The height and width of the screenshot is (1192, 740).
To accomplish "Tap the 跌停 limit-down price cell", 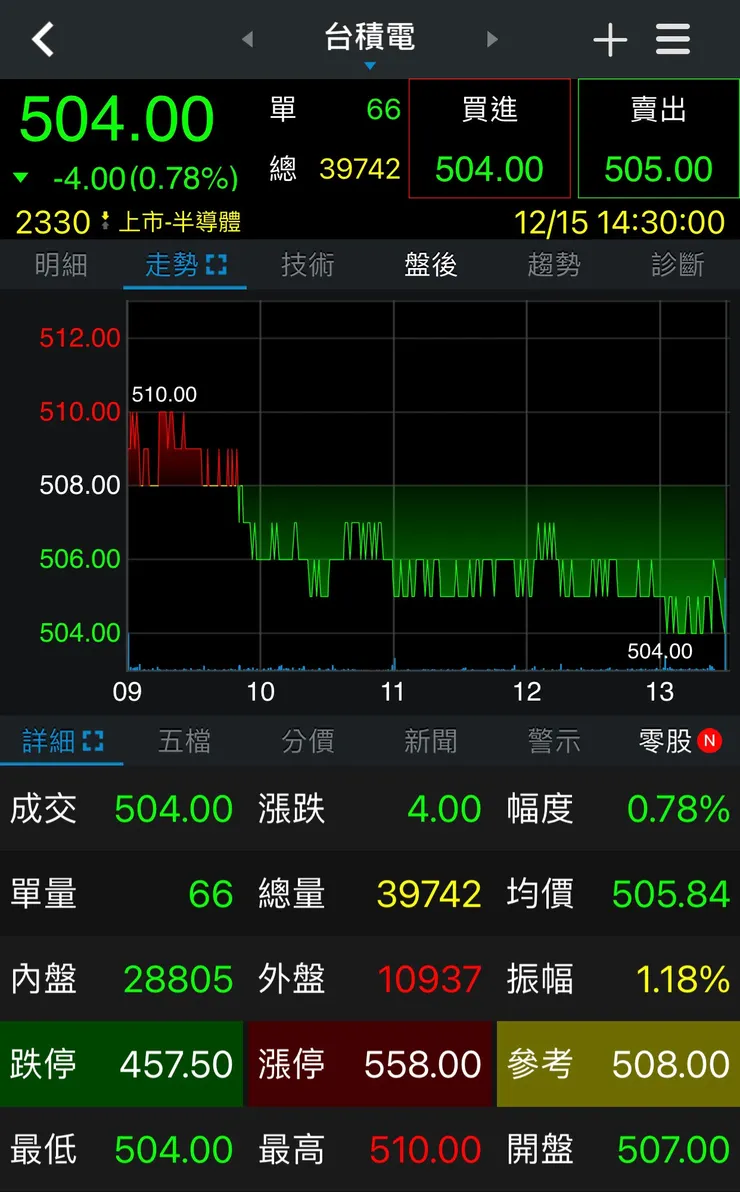I will point(122,1065).
